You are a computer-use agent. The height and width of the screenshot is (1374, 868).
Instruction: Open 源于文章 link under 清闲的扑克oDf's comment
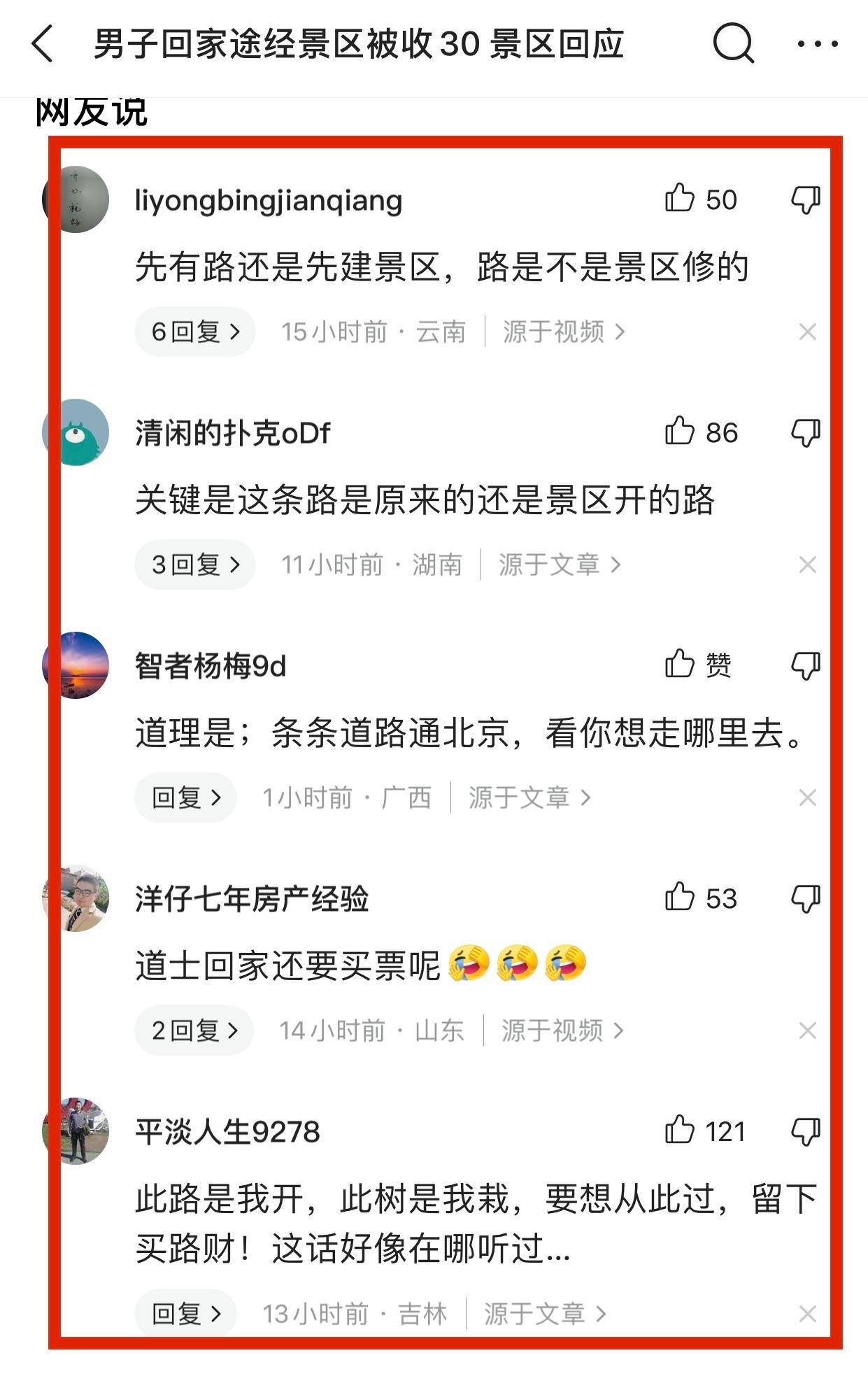(x=559, y=565)
